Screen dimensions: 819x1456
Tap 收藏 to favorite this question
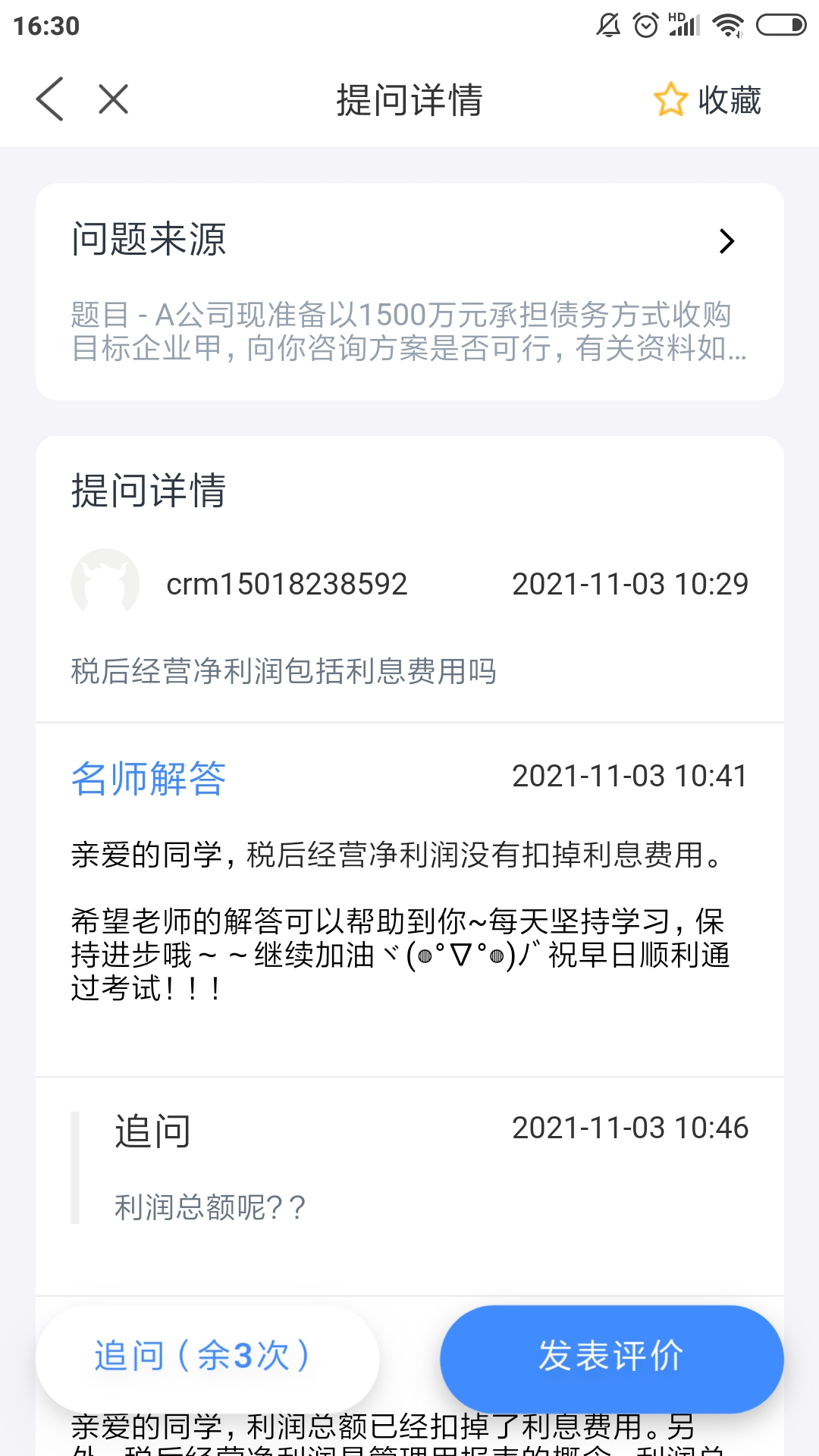pyautogui.click(x=708, y=100)
